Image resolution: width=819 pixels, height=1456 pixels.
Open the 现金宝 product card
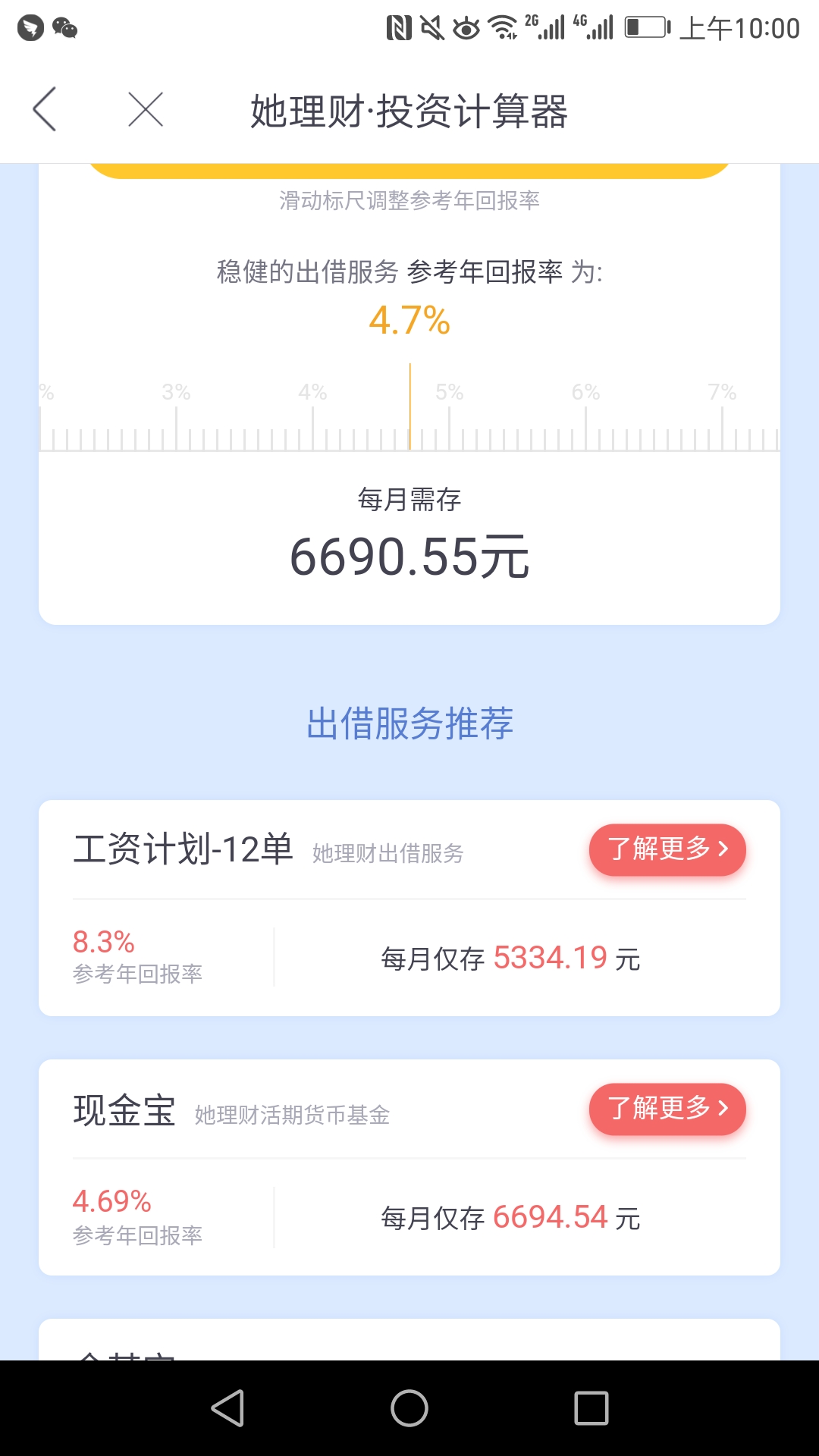coord(409,1167)
